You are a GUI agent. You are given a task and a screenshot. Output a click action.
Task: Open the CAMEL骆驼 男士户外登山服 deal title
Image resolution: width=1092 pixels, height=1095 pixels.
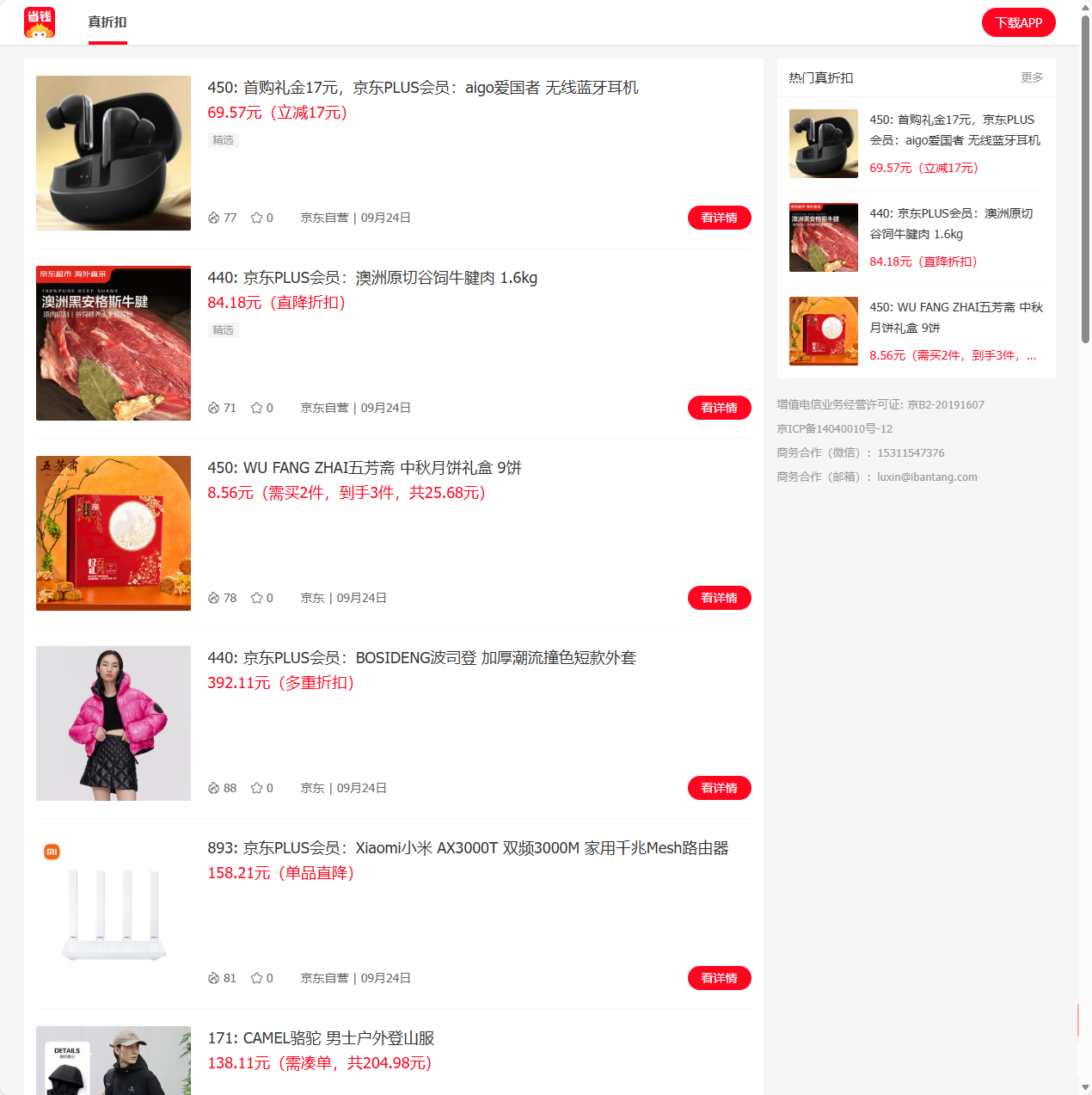(x=321, y=1038)
